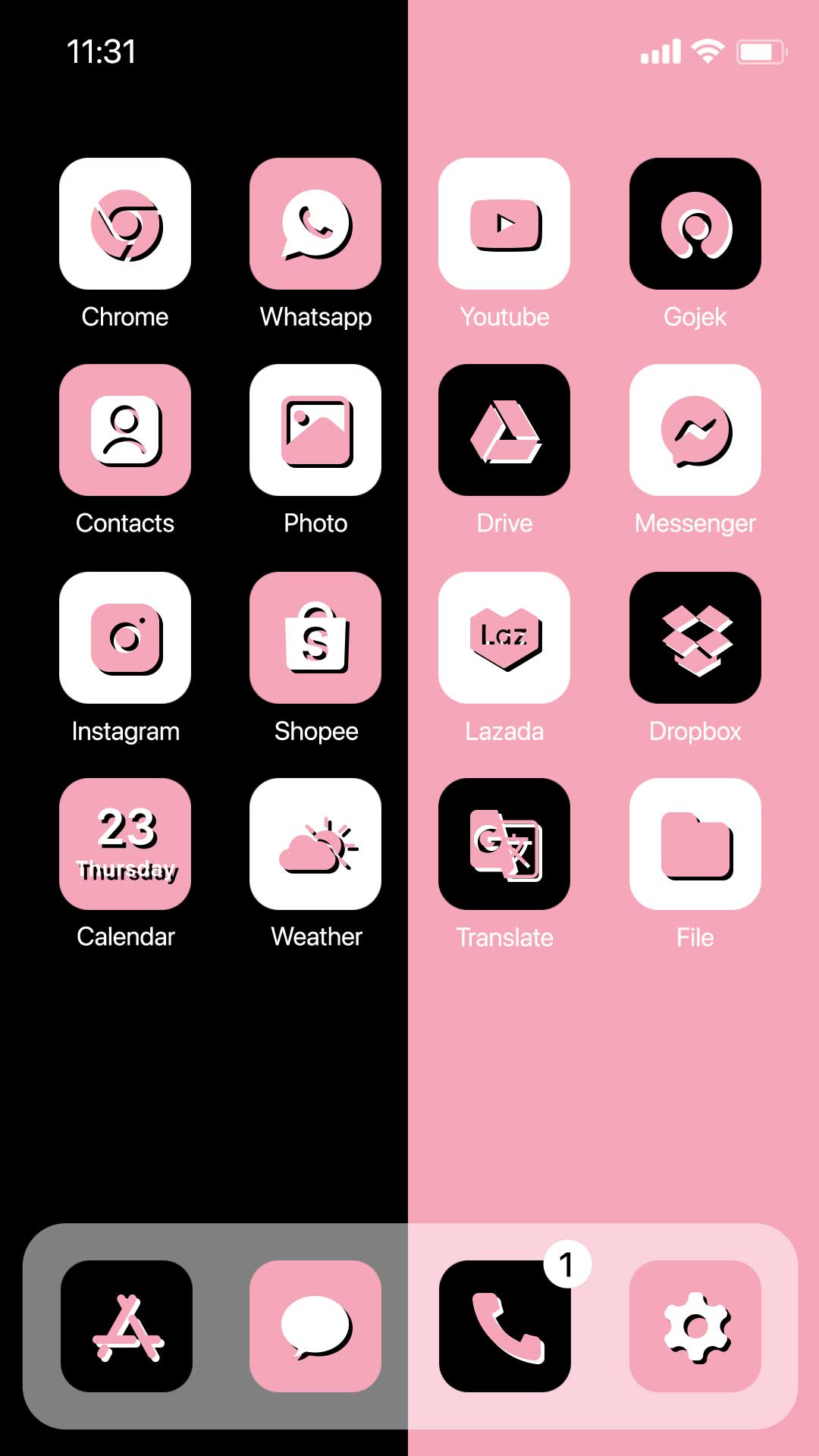This screenshot has width=819, height=1456.
Task: Open Instagram
Action: click(125, 639)
